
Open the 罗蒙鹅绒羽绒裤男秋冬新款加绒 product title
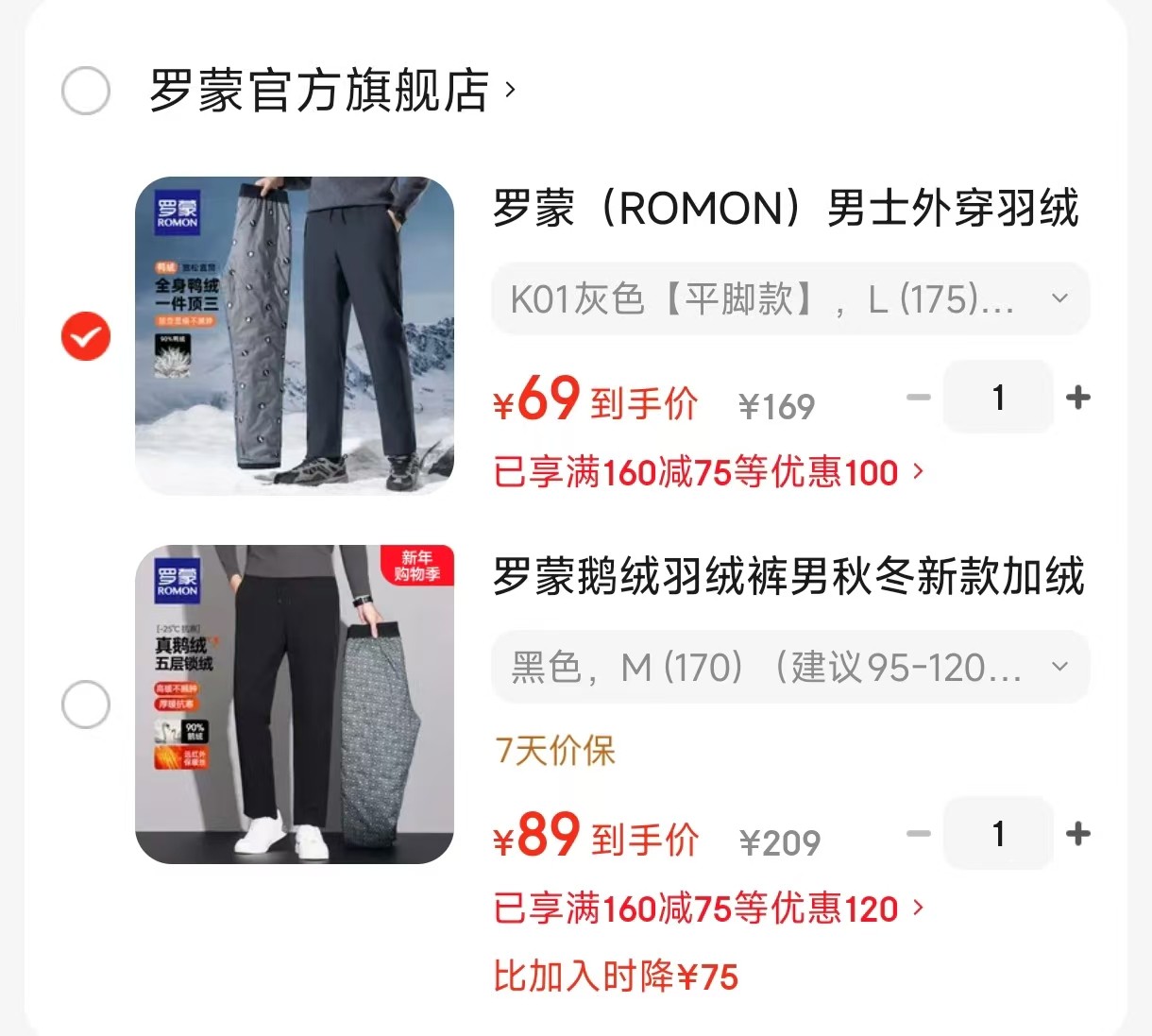[x=788, y=577]
